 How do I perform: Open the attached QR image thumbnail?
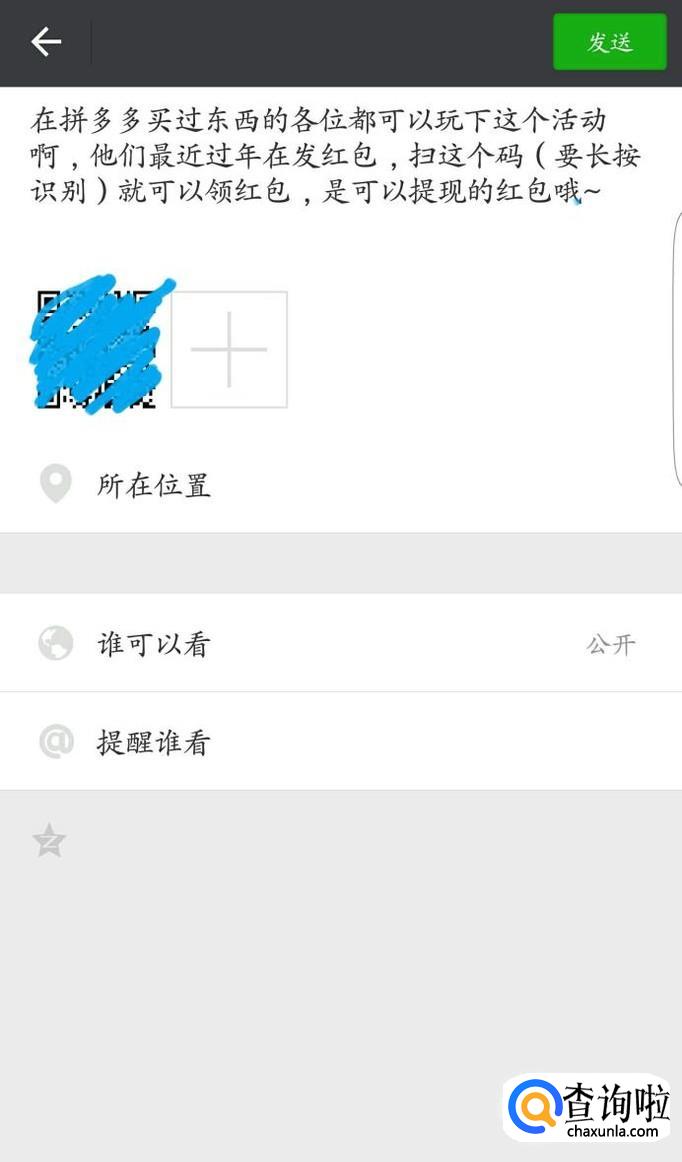(96, 348)
